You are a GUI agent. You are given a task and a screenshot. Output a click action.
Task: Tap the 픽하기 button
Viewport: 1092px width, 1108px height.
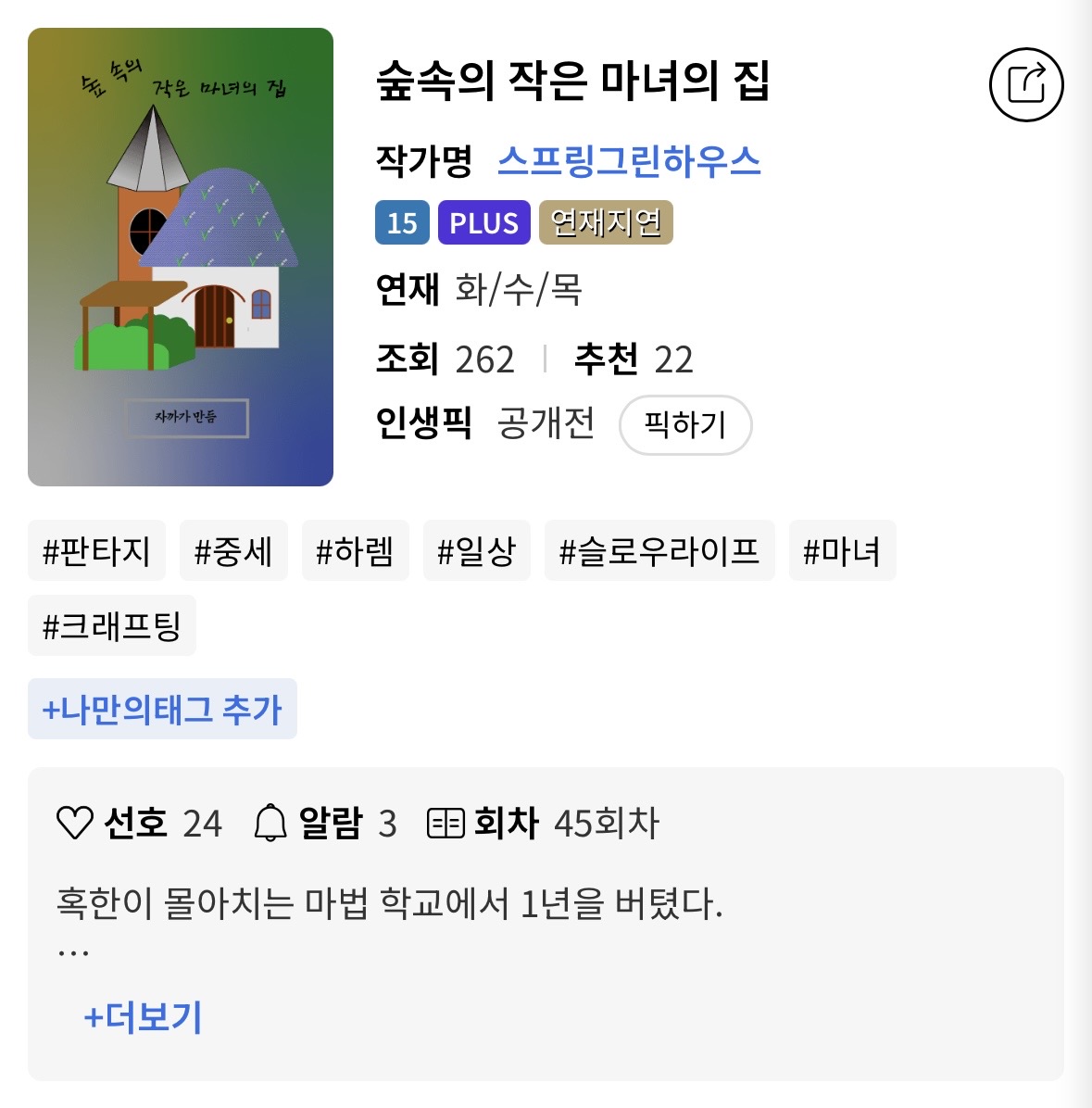tap(684, 425)
